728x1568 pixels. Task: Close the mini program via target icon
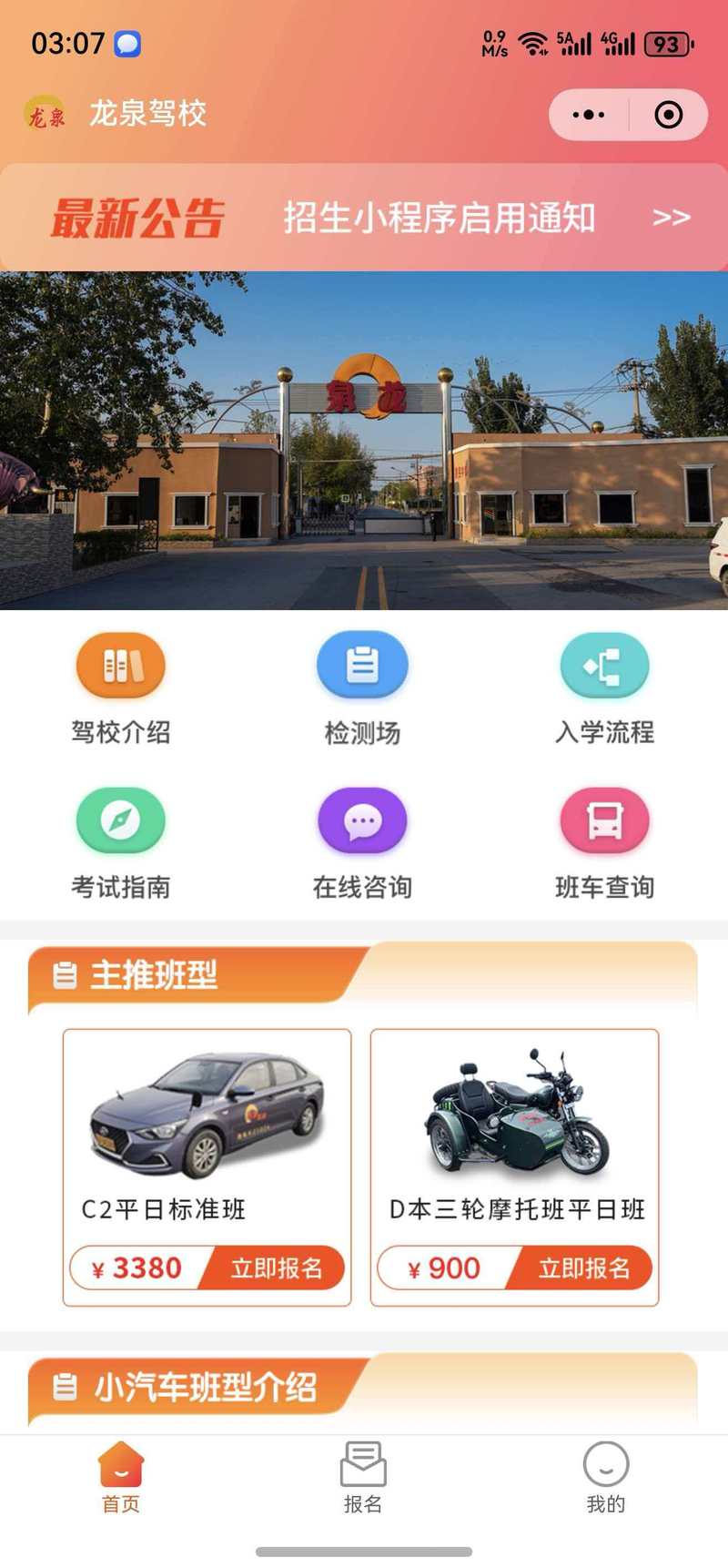tap(669, 115)
